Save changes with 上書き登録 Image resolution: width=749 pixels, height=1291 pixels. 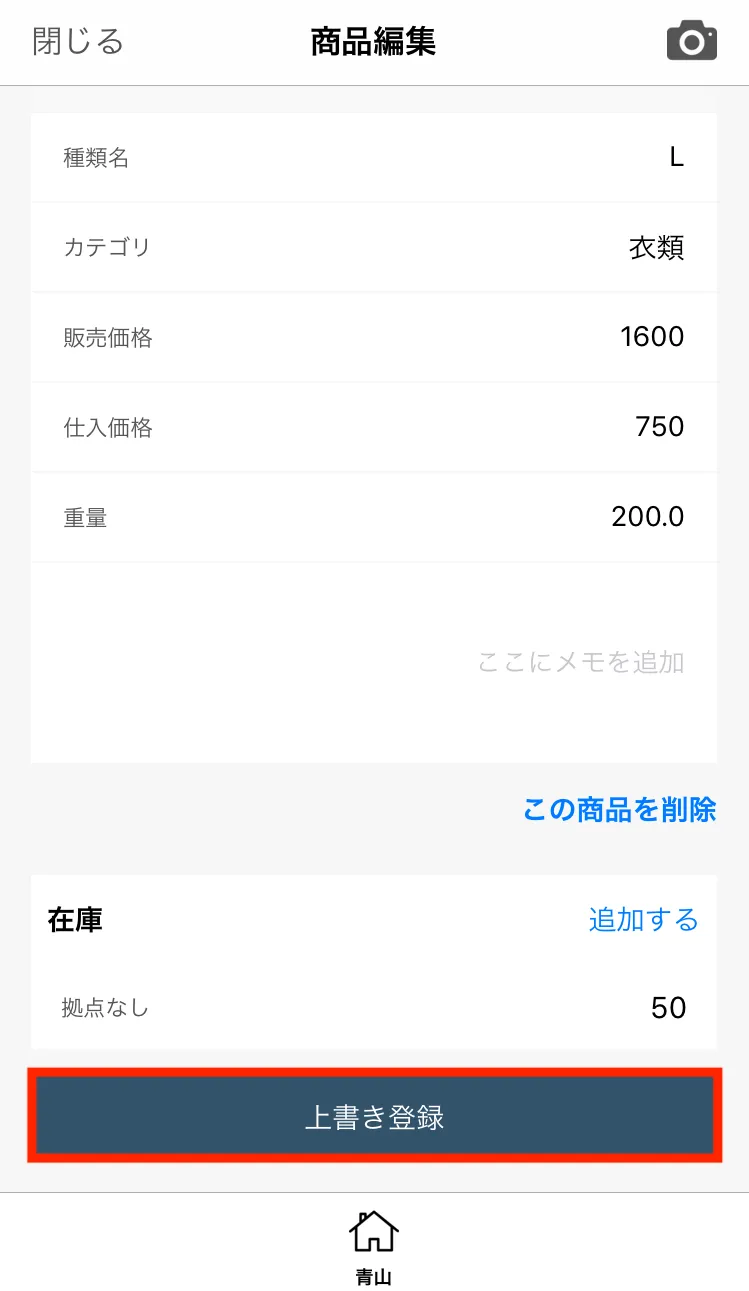[x=374, y=1117]
